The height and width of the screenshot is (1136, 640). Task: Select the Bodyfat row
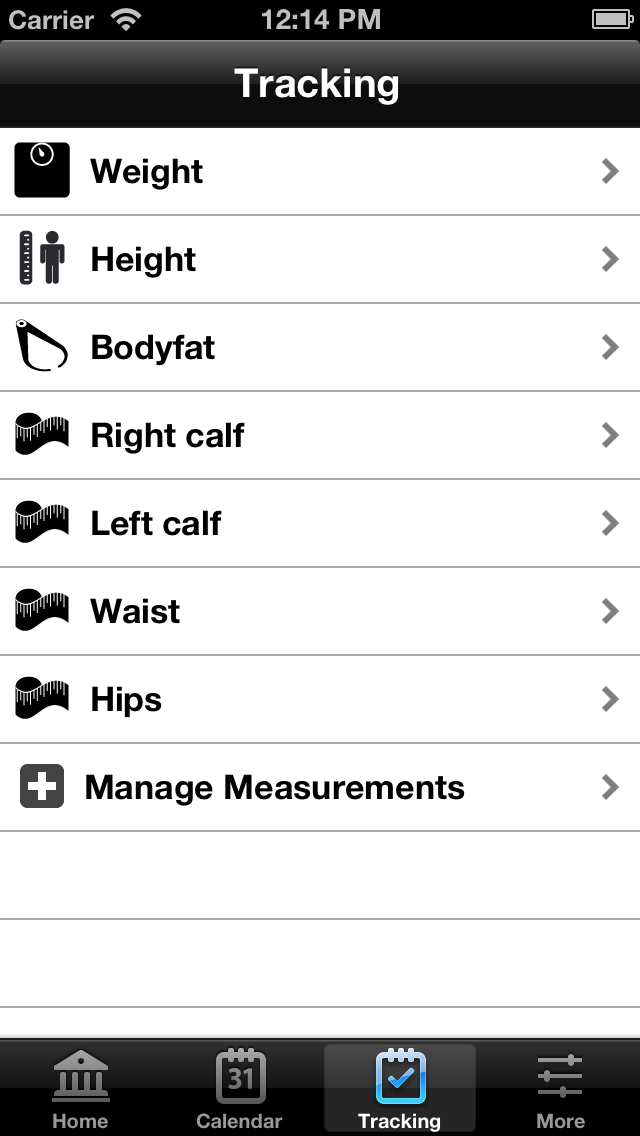coord(320,347)
